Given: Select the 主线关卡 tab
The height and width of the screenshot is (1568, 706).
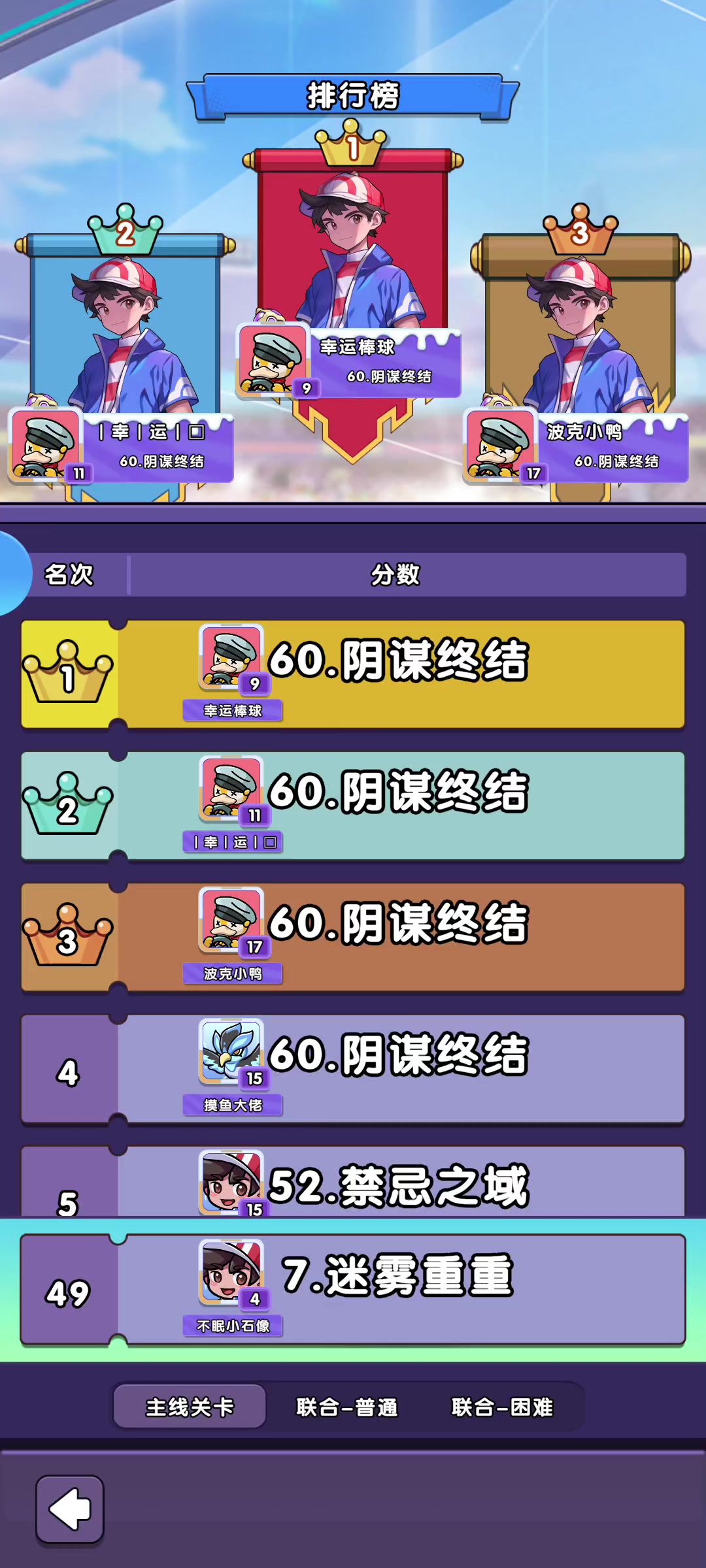Looking at the screenshot, I should (x=190, y=1407).
